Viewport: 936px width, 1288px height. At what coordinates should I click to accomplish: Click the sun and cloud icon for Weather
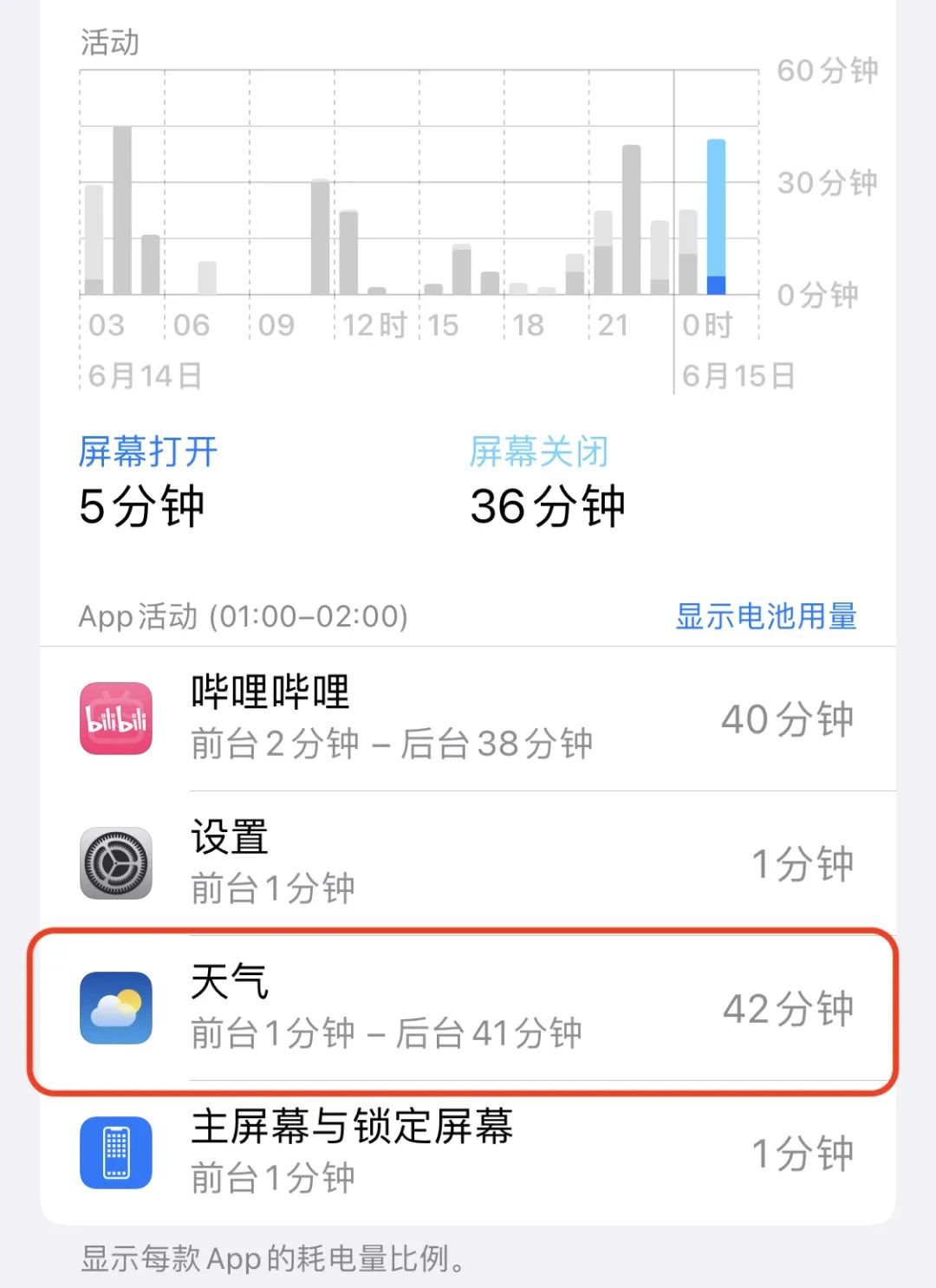tap(115, 1007)
